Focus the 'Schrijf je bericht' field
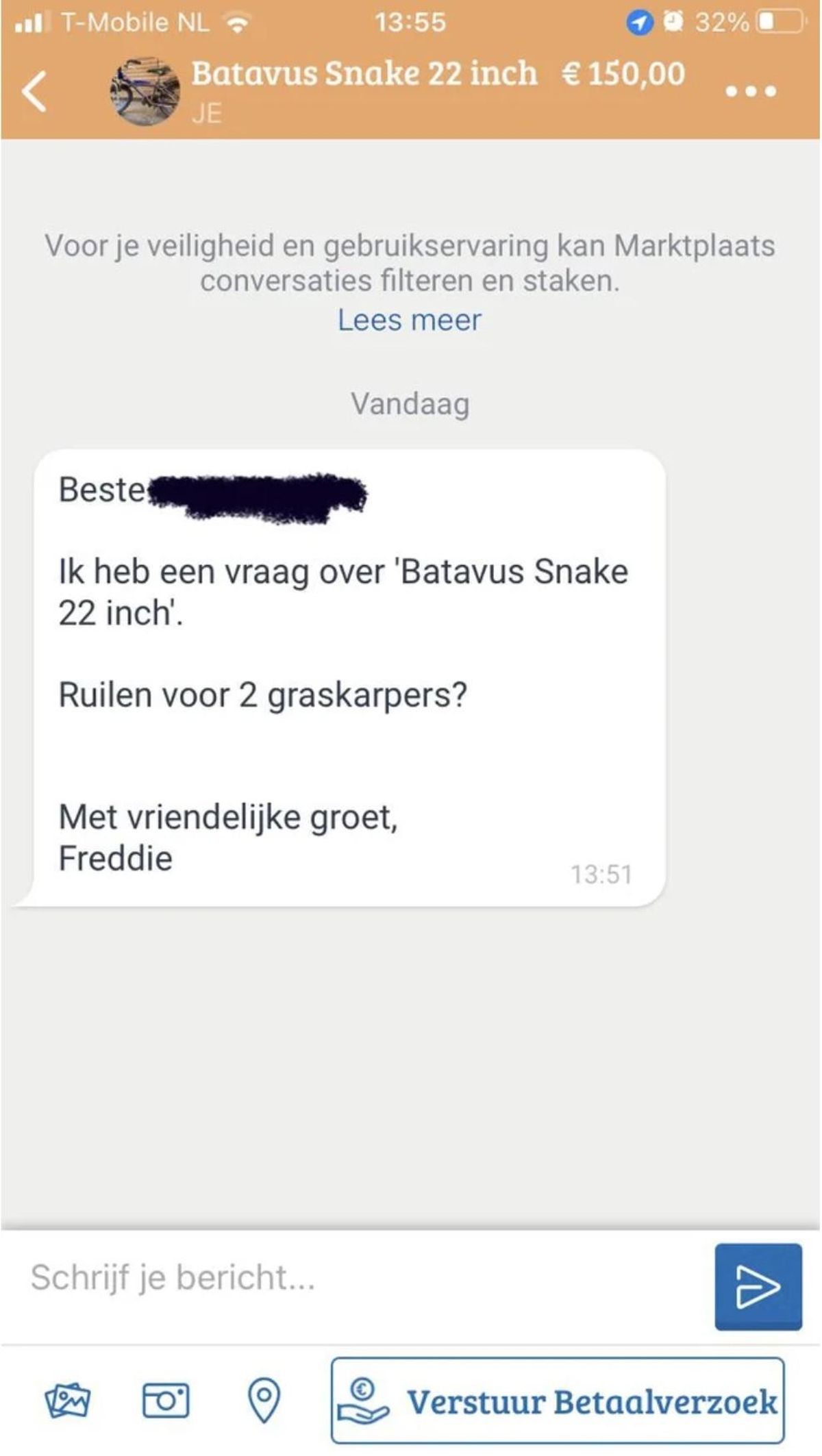The height and width of the screenshot is (1456, 822). [x=356, y=1277]
